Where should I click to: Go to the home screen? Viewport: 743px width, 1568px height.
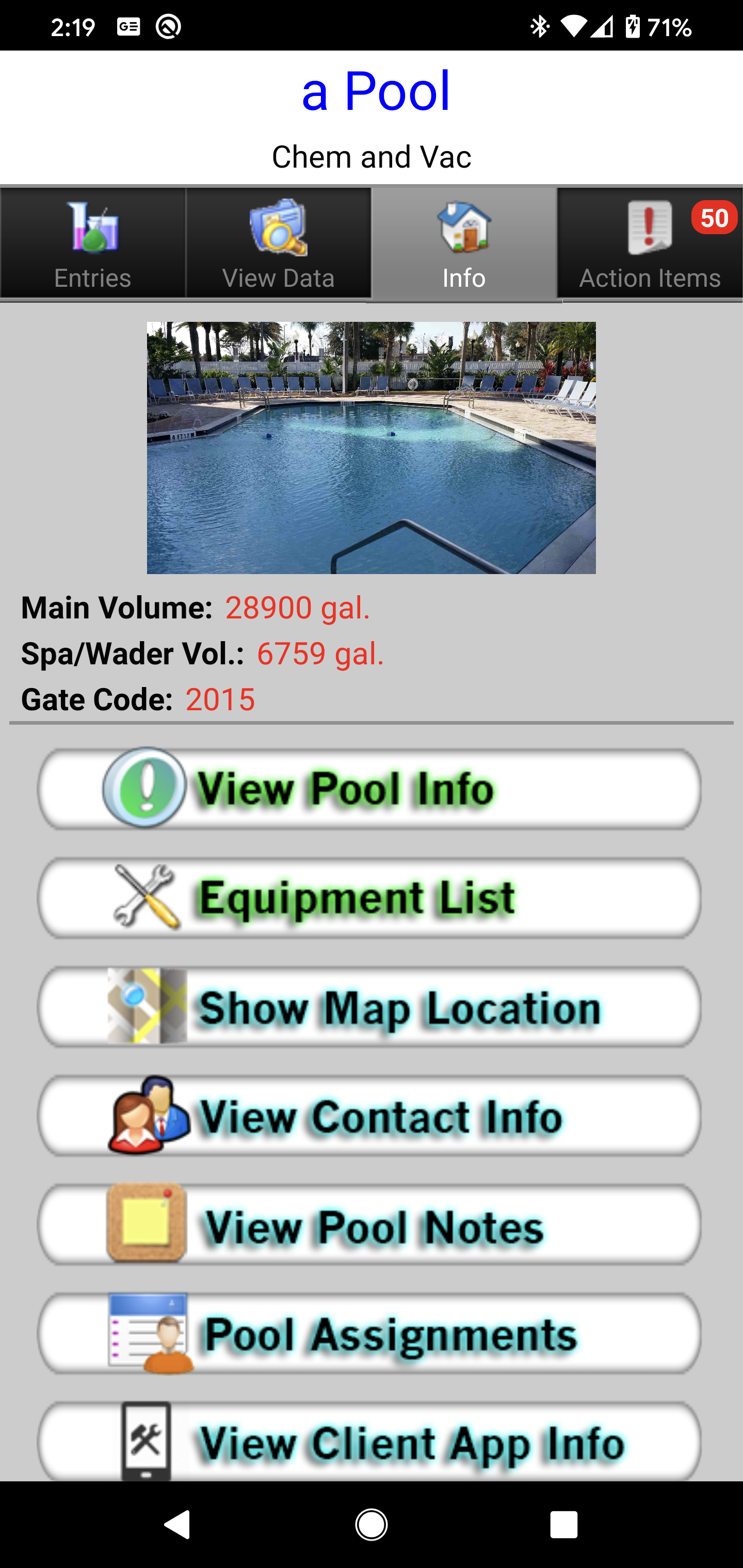(x=371, y=1525)
